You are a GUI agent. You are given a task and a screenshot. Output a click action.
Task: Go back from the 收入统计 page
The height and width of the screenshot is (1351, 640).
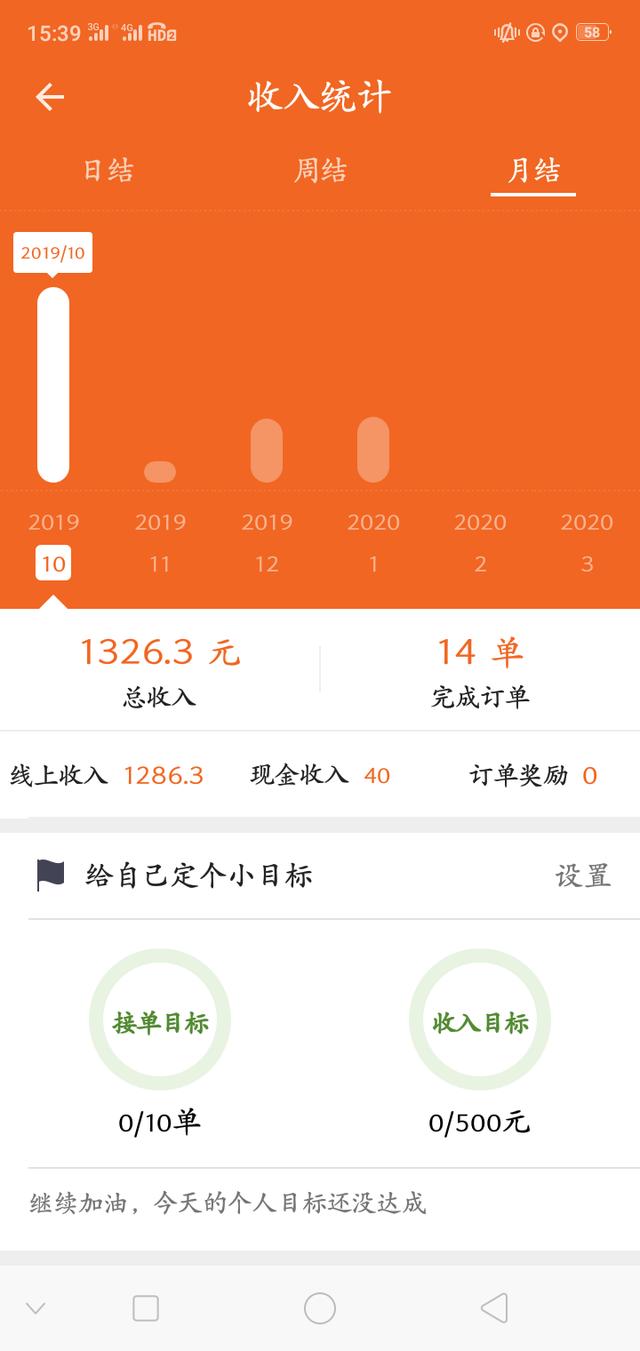pyautogui.click(x=50, y=97)
